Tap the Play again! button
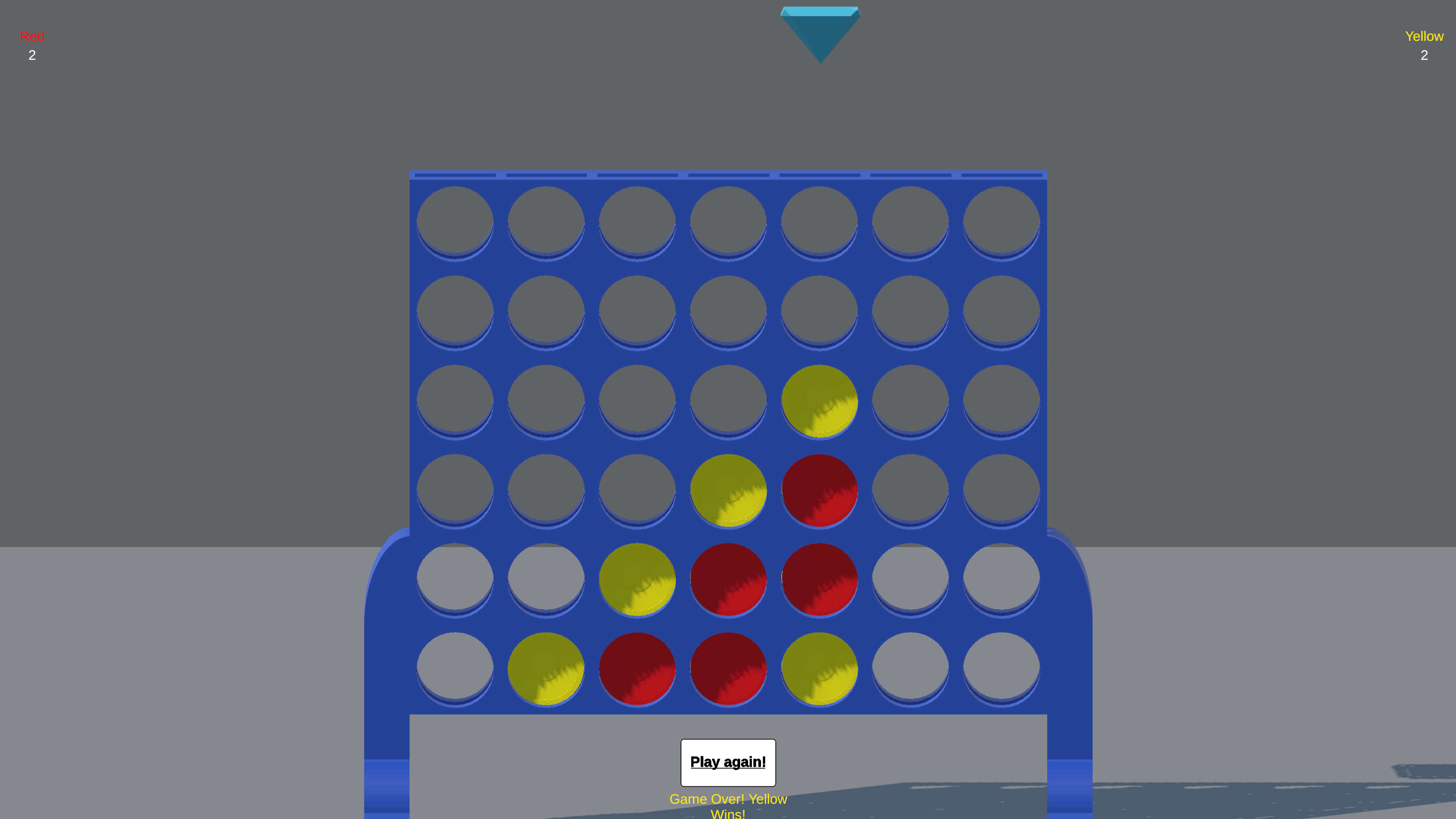 click(x=728, y=762)
